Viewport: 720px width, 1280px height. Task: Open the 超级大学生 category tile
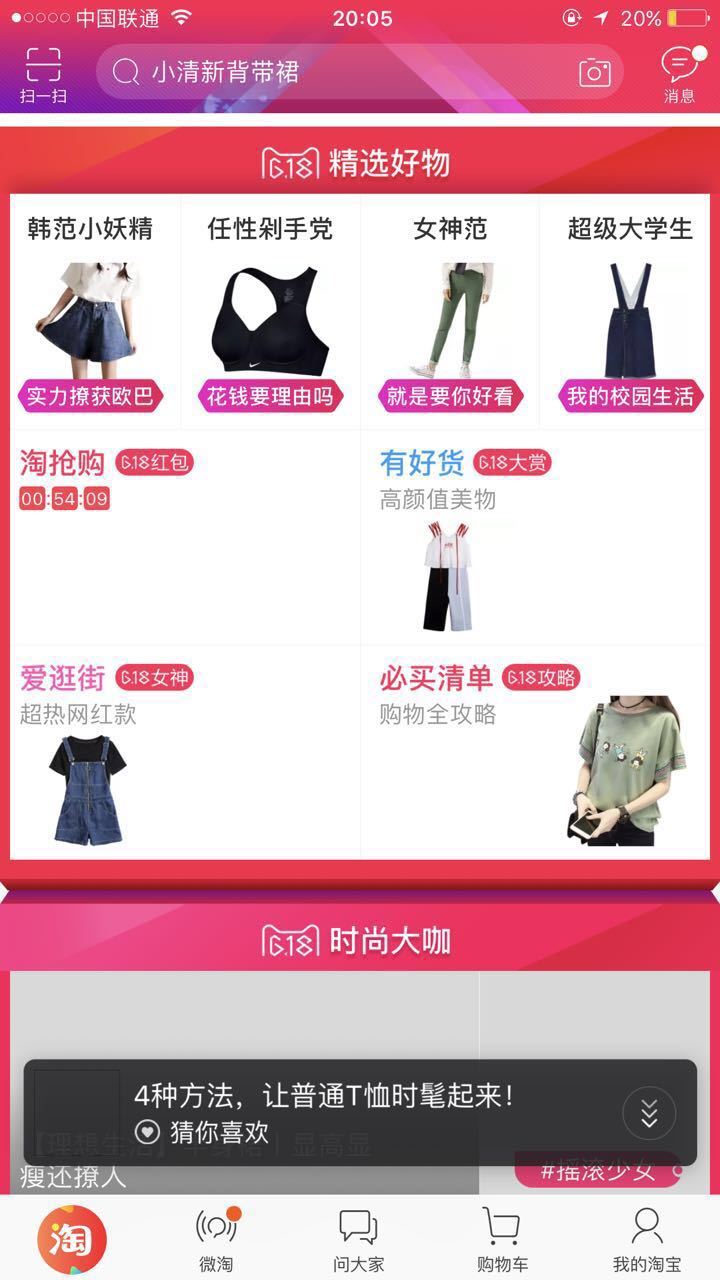click(x=628, y=312)
